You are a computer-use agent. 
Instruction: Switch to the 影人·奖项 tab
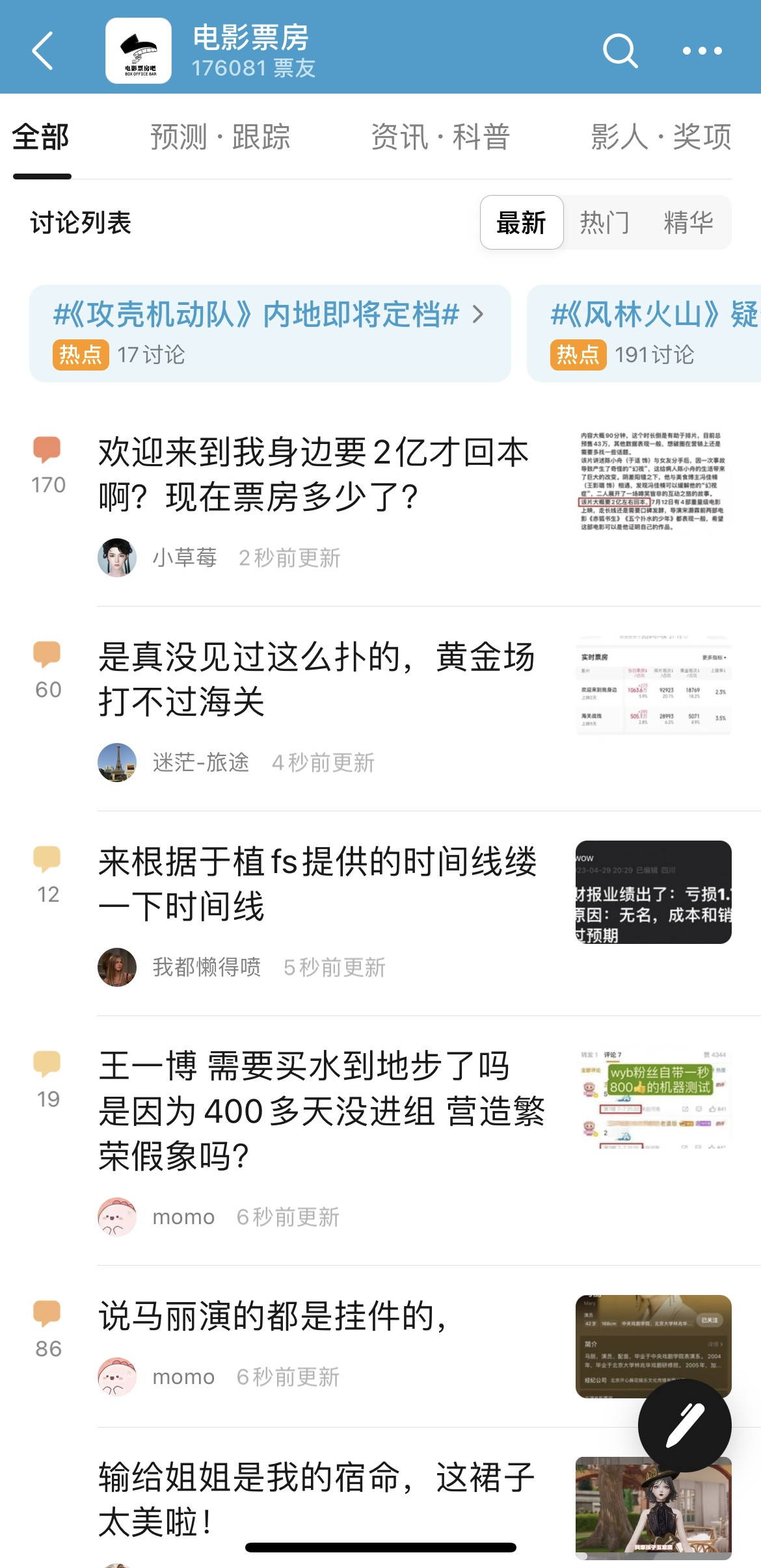[x=660, y=137]
